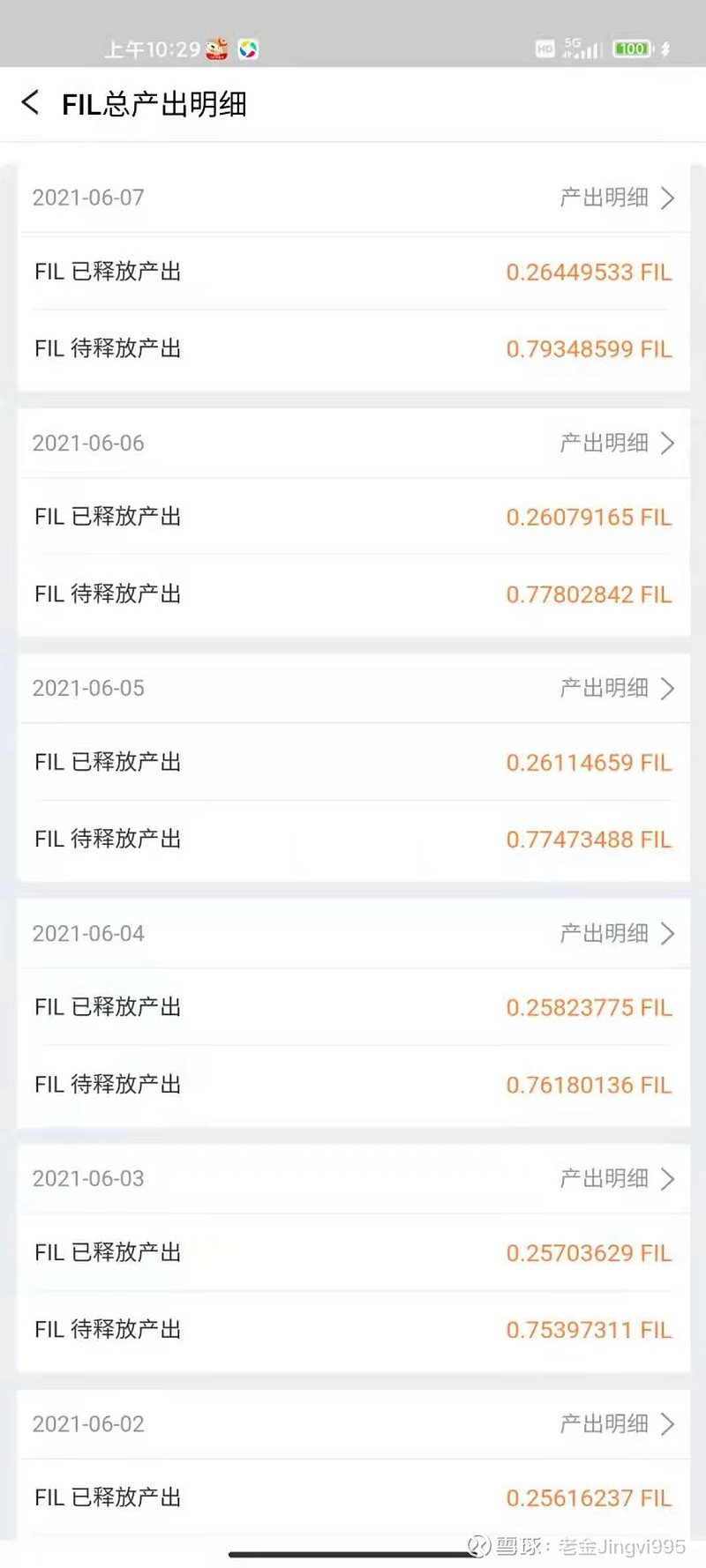This screenshot has height=1568, width=706.
Task: Open 产出明细 for 2021-06-05
Action: (x=616, y=688)
